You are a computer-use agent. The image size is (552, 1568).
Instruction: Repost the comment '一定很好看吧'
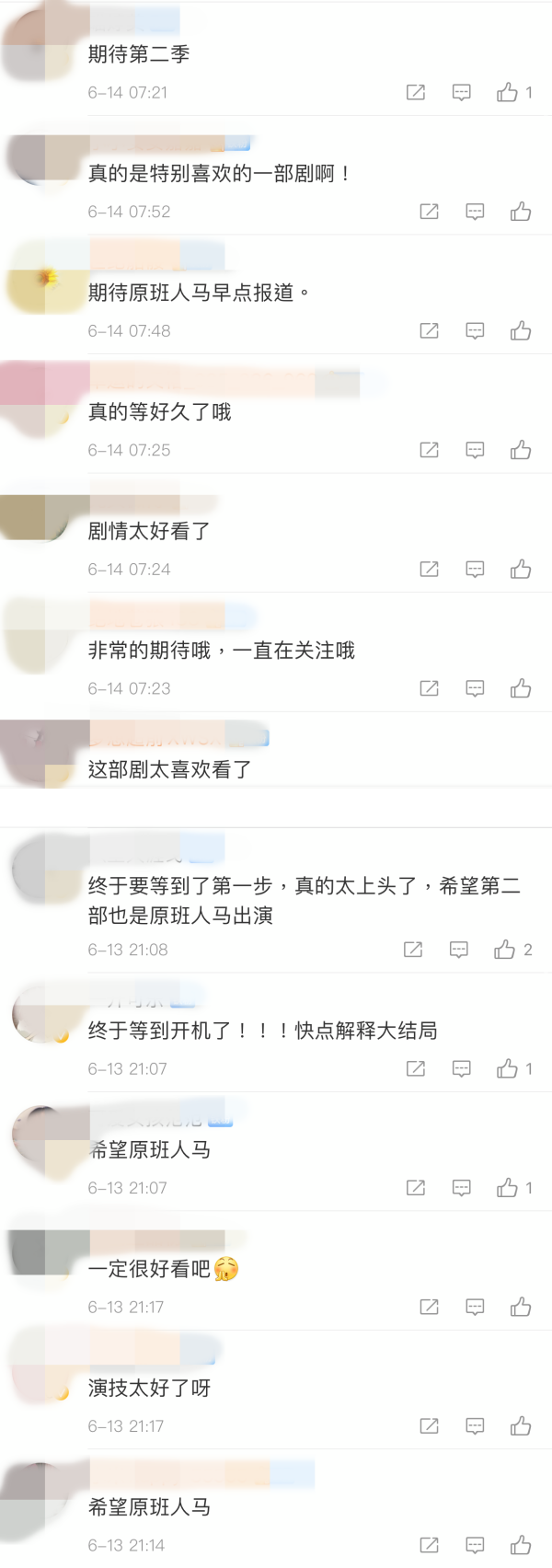tap(429, 1307)
